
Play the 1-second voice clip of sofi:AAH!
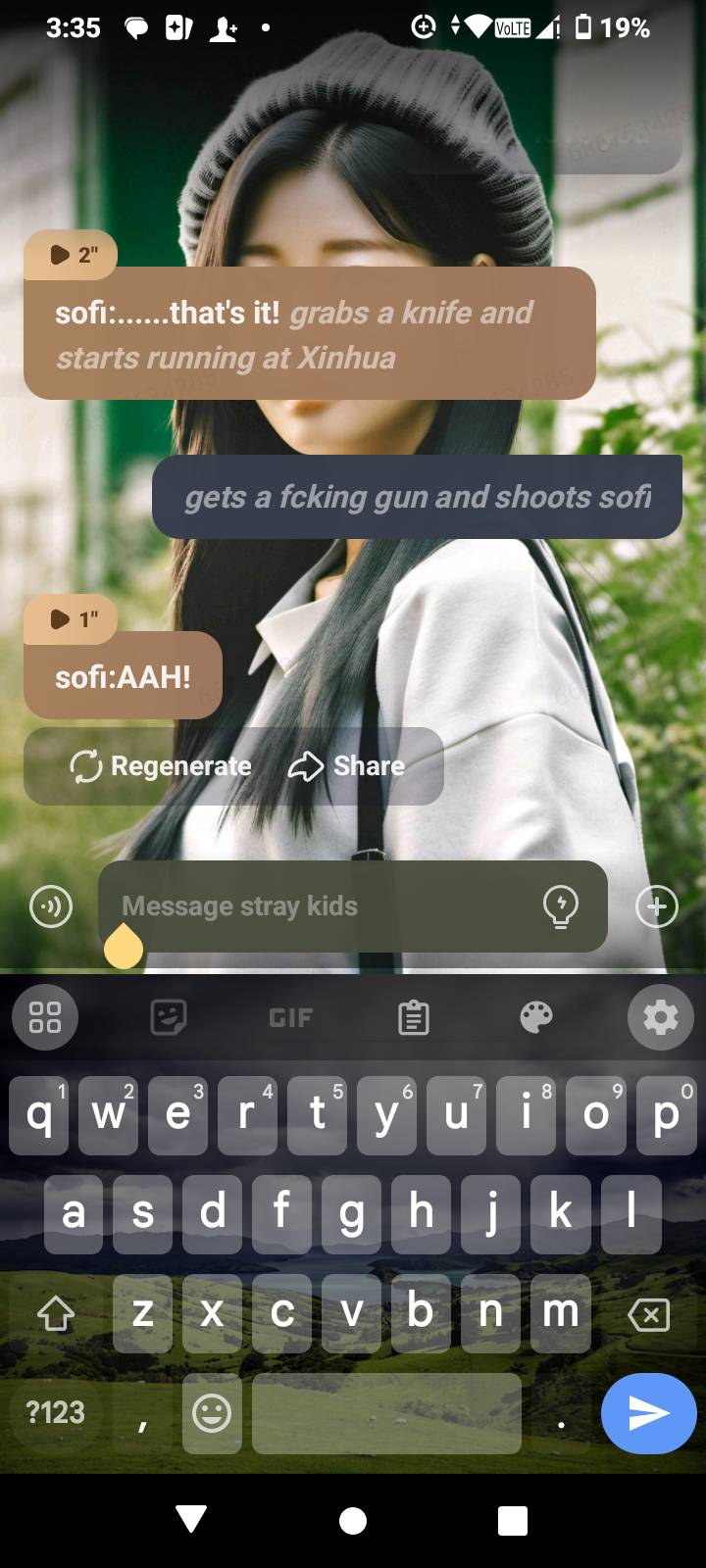71,619
